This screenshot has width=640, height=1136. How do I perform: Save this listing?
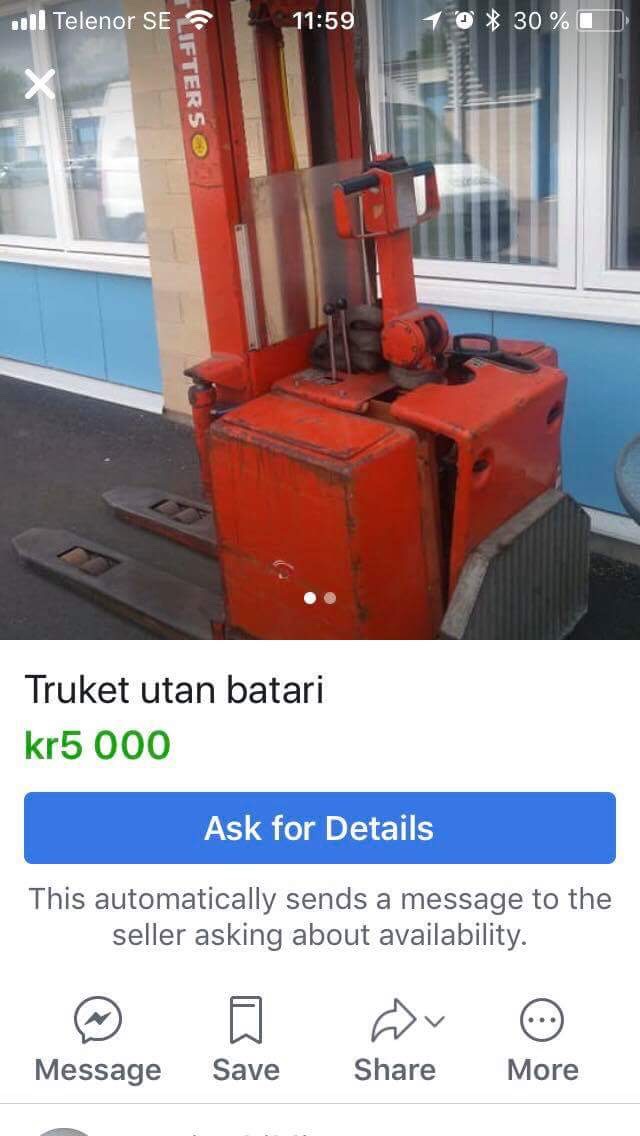click(x=246, y=1039)
